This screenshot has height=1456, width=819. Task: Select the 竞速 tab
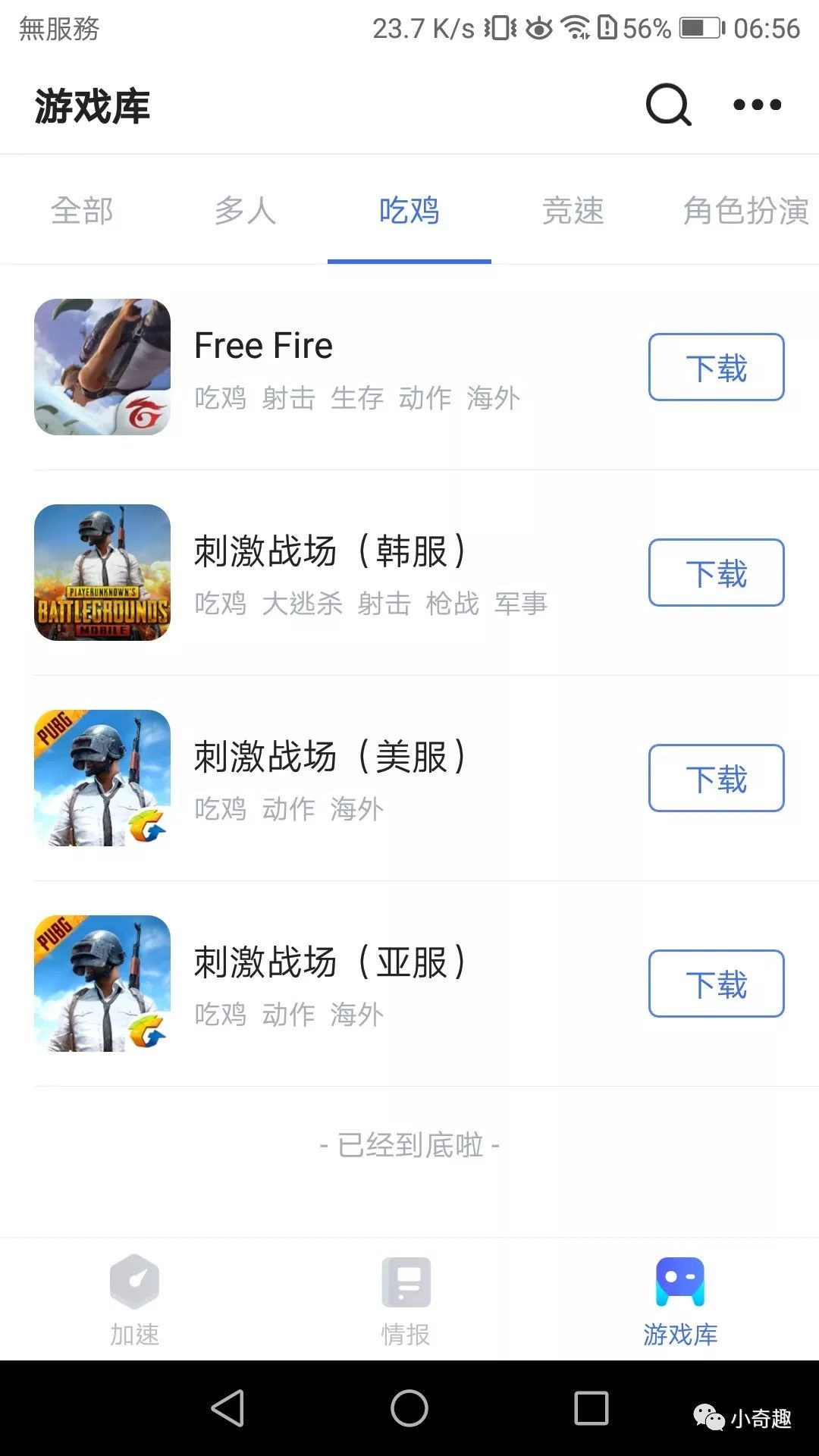572,211
